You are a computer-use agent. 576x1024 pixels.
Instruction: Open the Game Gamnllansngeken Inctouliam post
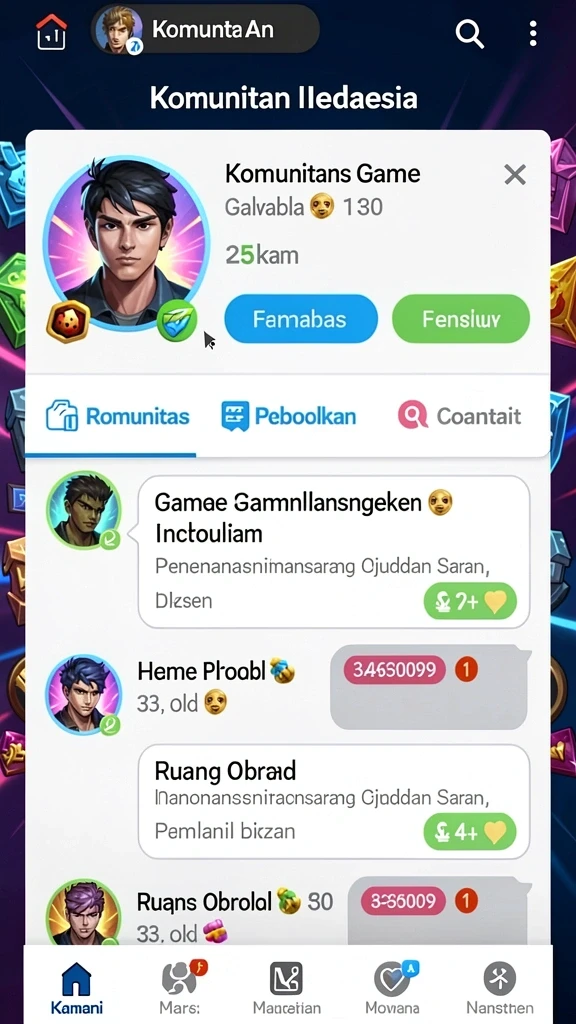[334, 552]
